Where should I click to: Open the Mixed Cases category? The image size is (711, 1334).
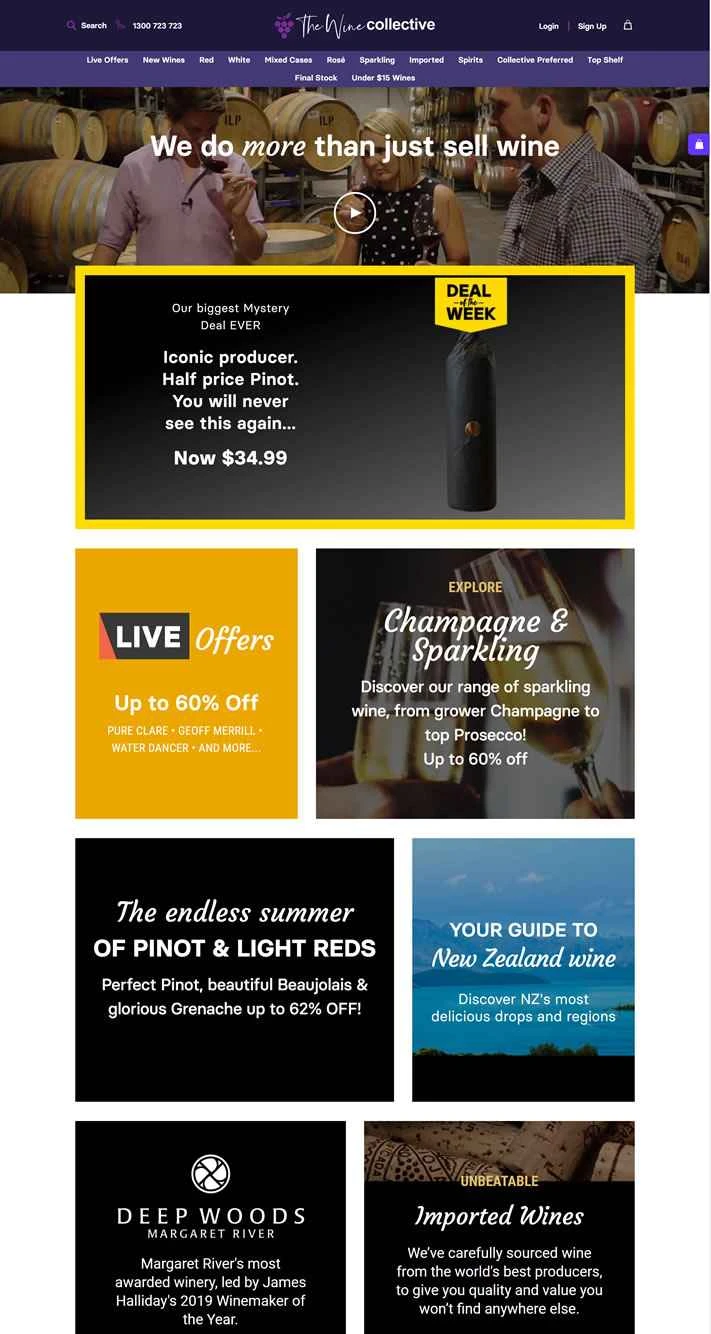coord(288,60)
